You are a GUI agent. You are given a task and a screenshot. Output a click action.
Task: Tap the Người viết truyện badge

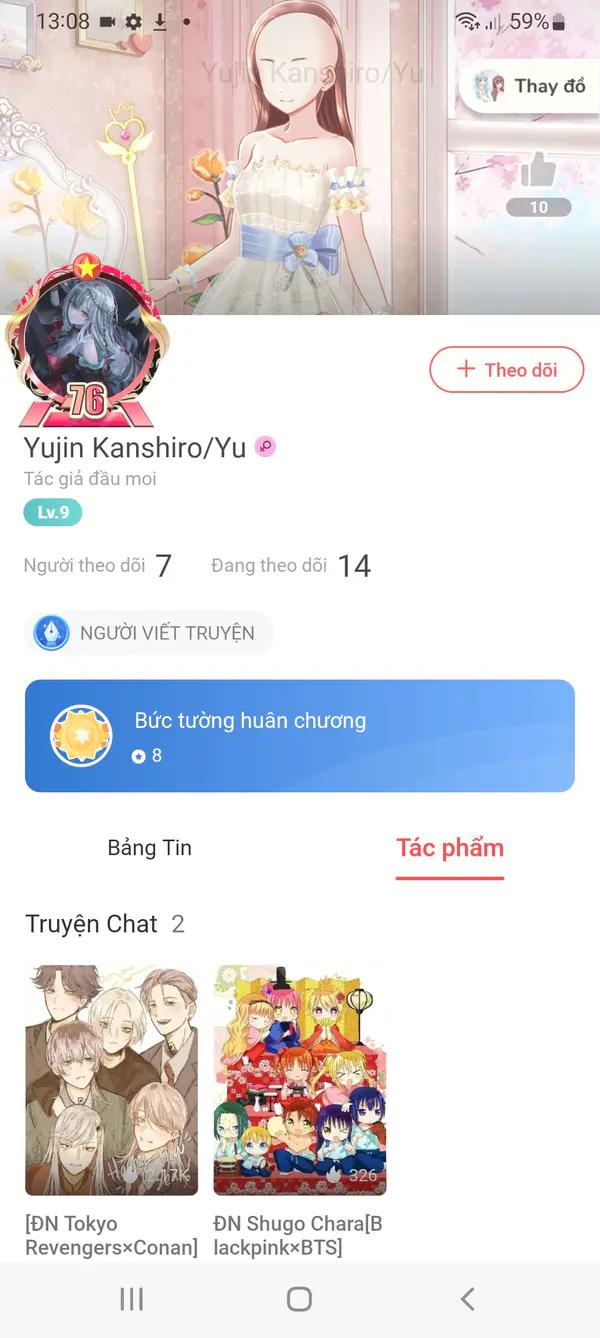(148, 633)
